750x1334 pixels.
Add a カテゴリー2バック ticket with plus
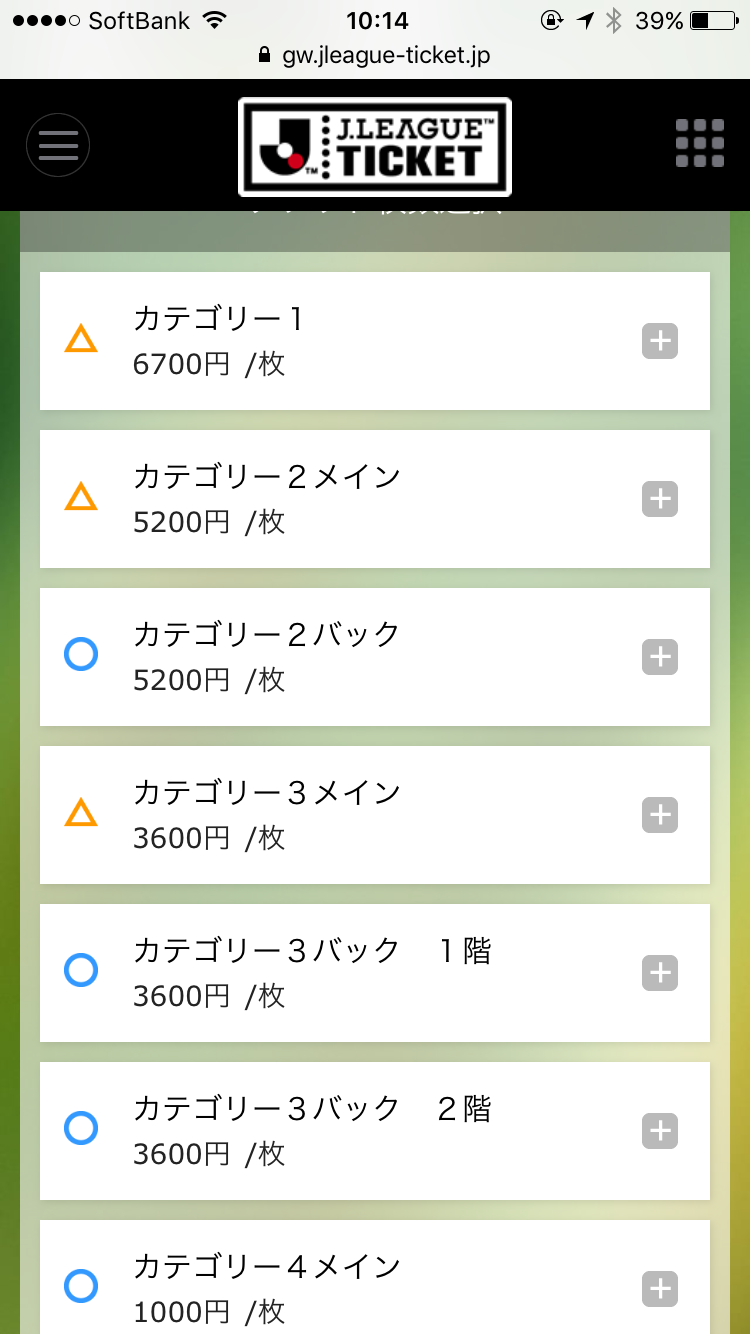(x=660, y=657)
